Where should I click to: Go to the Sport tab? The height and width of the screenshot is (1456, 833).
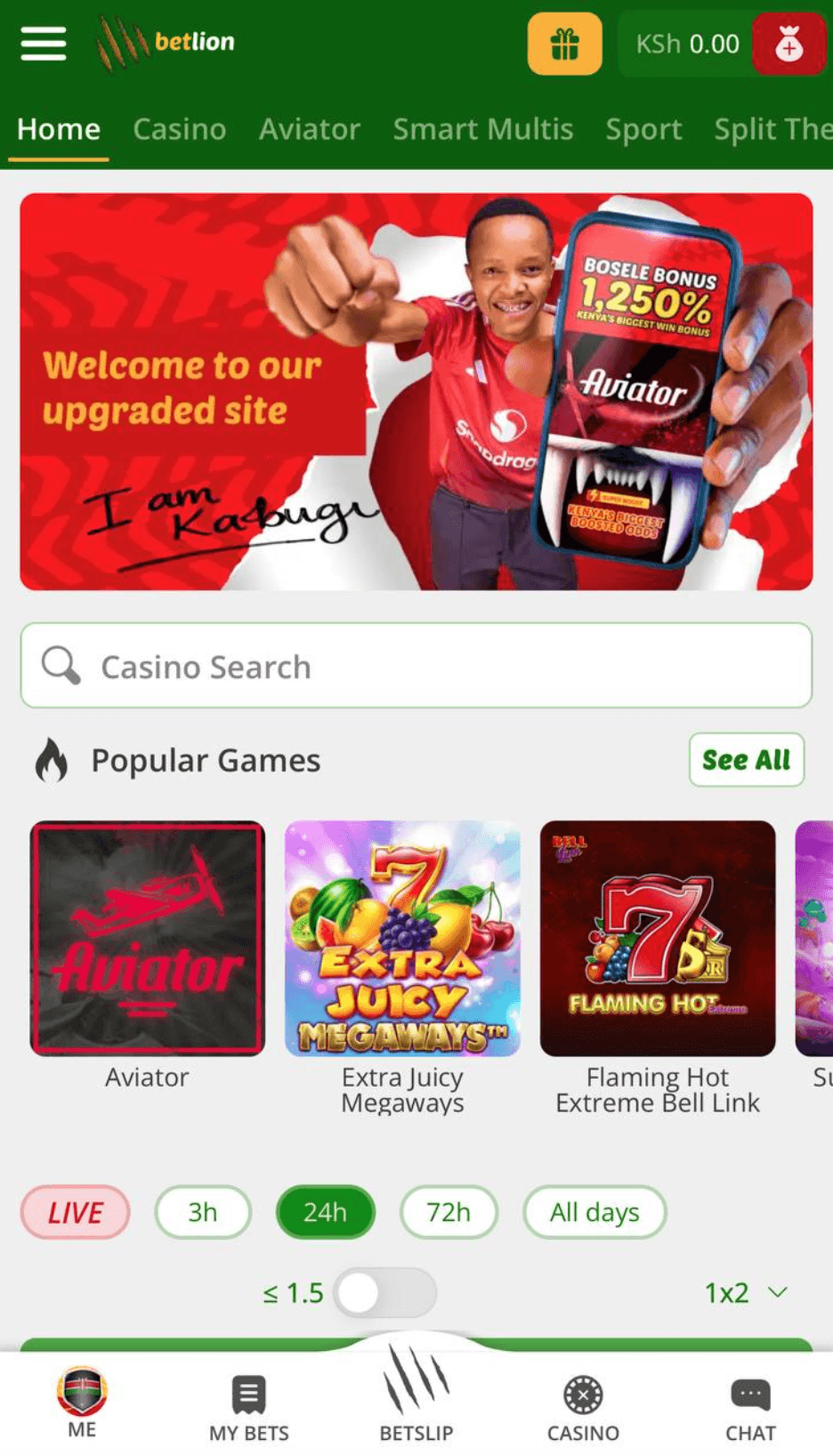coord(643,129)
